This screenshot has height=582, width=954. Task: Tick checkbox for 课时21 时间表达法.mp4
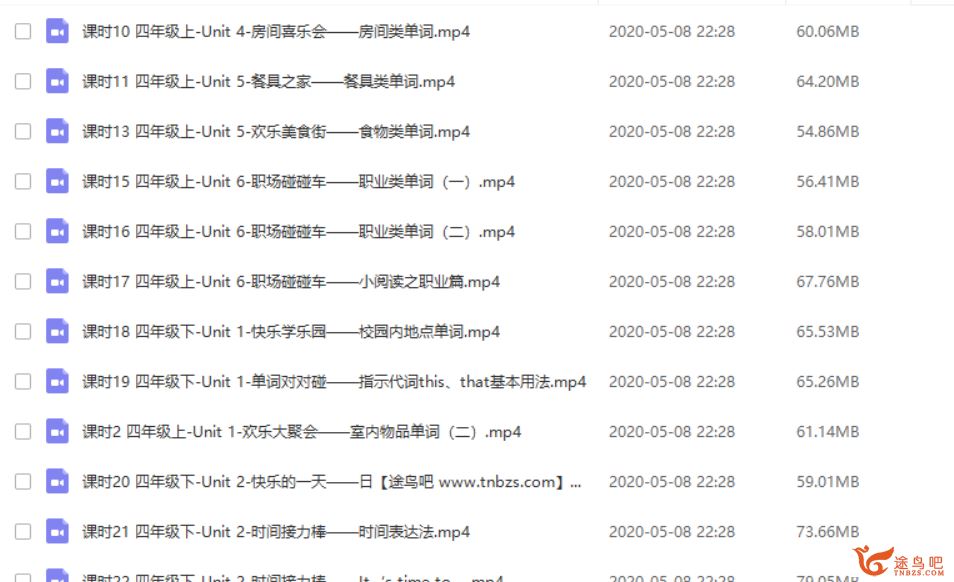click(x=23, y=531)
